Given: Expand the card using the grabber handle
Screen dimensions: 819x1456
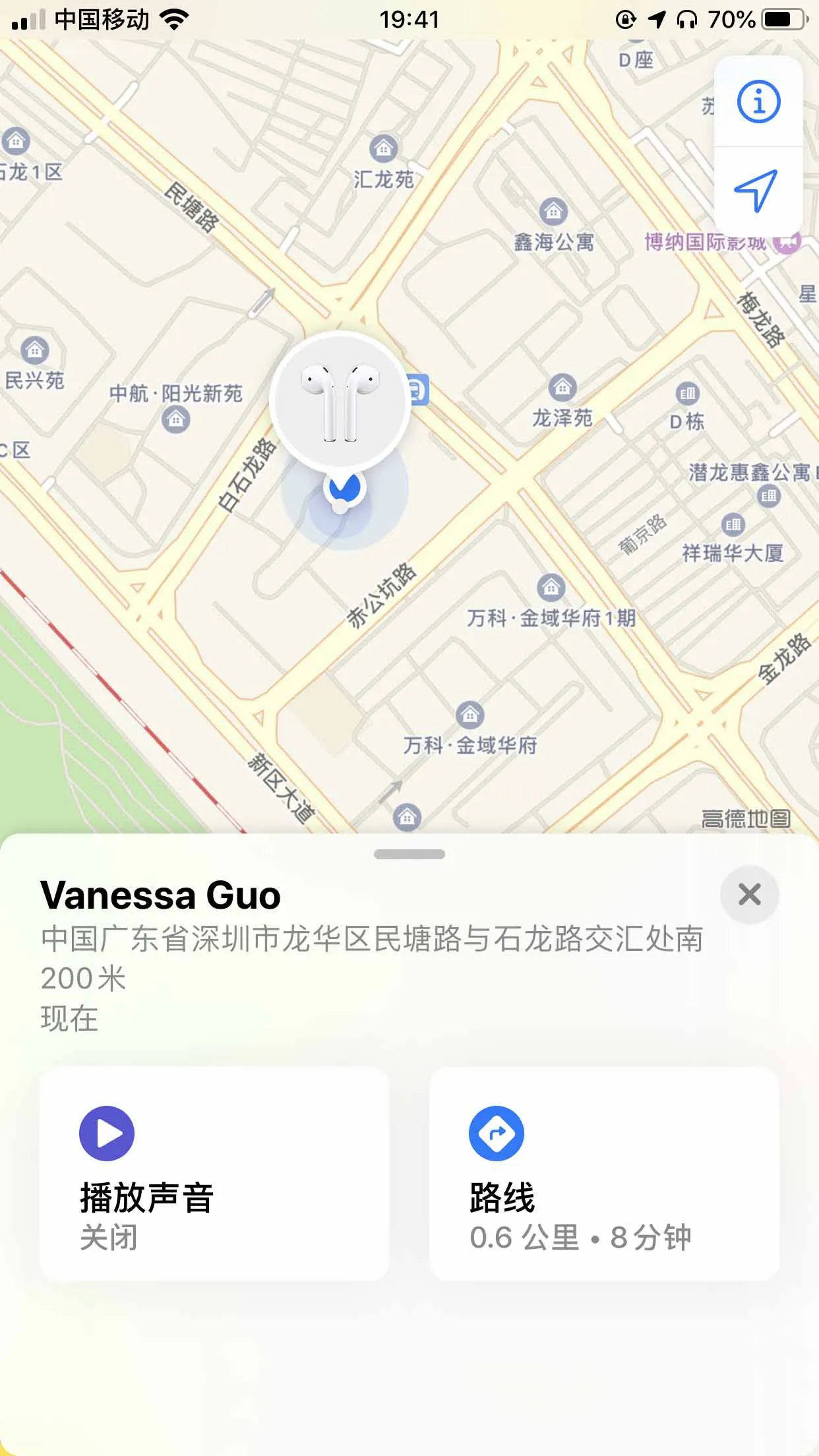Looking at the screenshot, I should 409,855.
